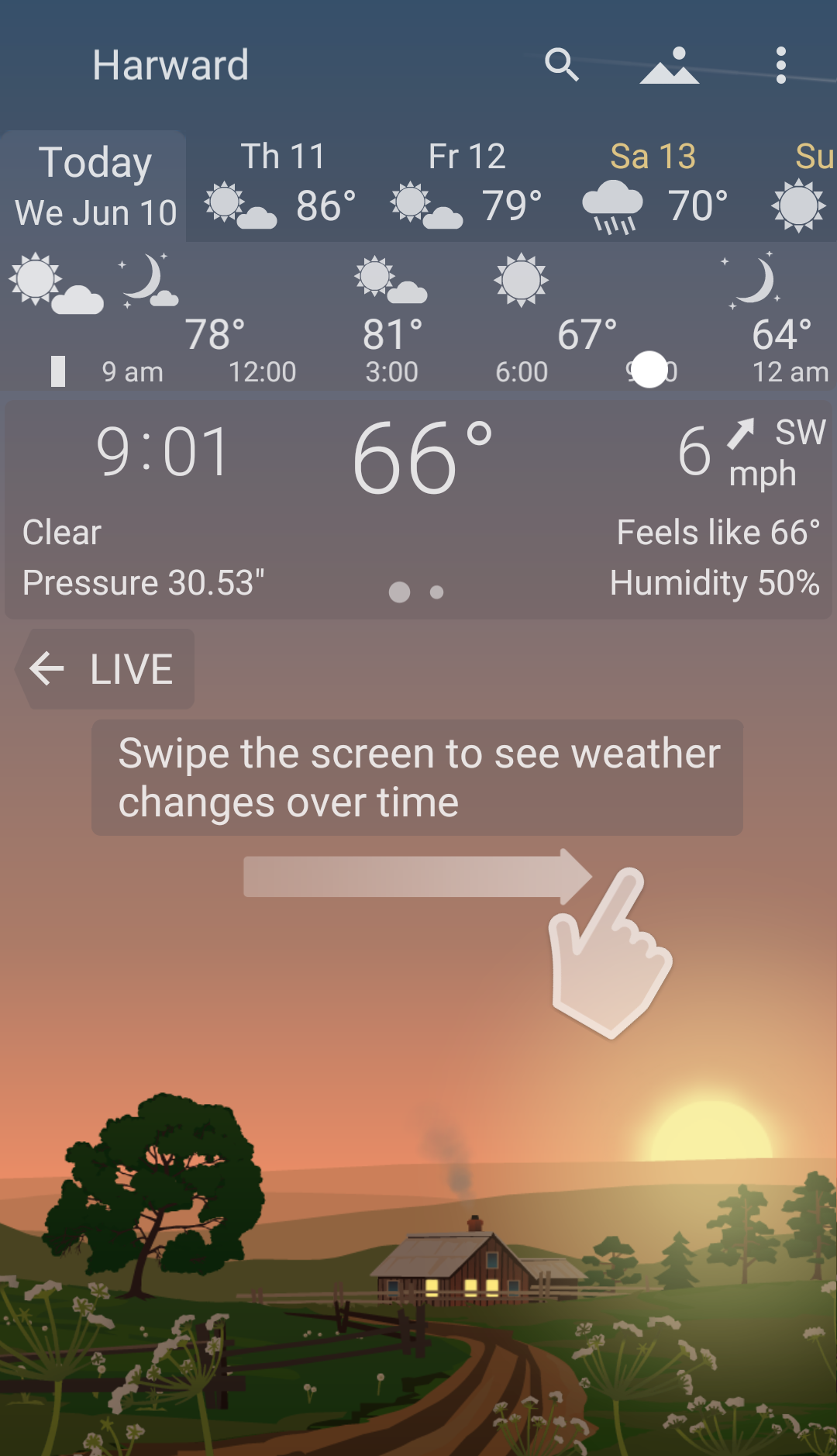Switch to the Today tab
The image size is (837, 1456).
(x=95, y=185)
